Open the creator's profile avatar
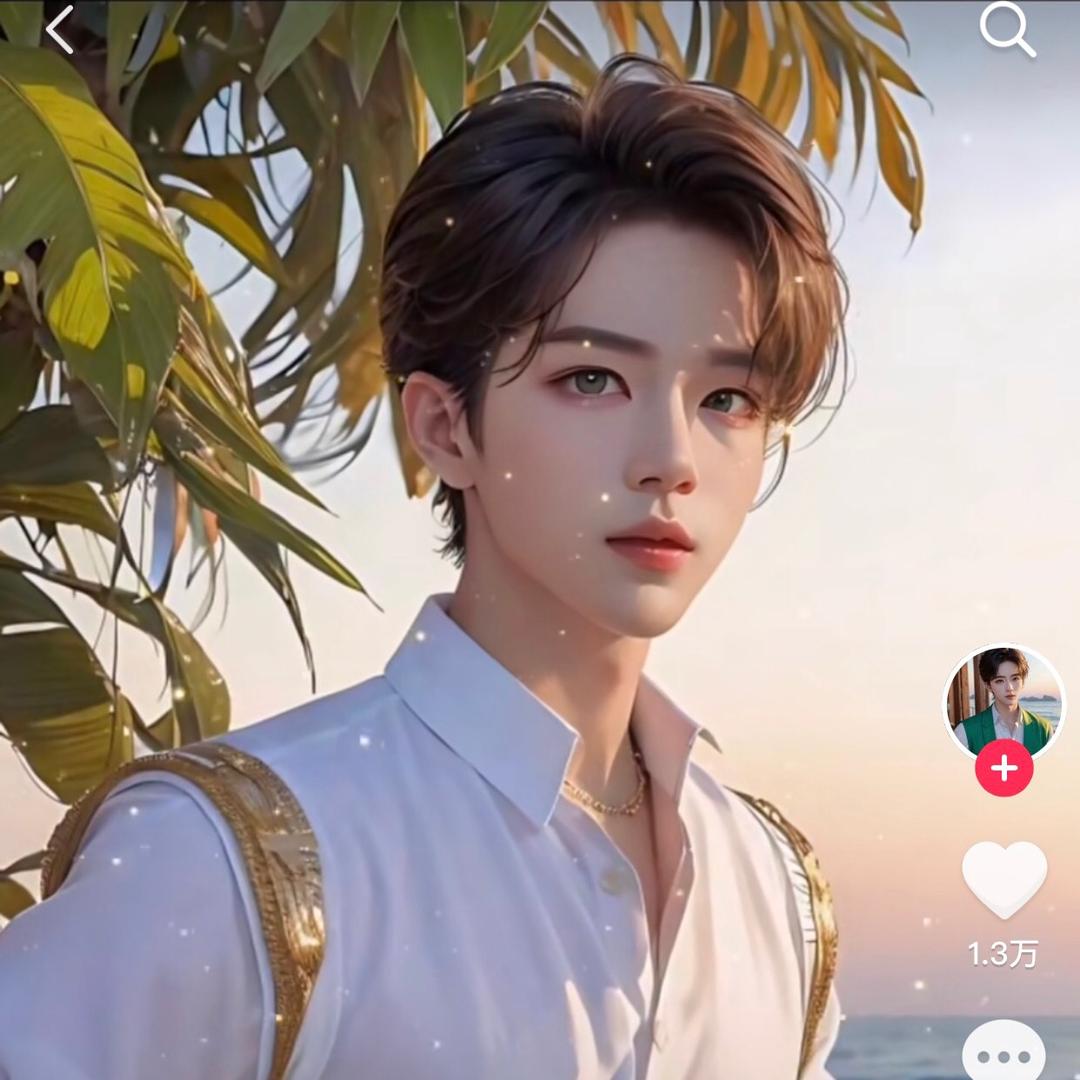Viewport: 1080px width, 1080px height. [x=1004, y=702]
